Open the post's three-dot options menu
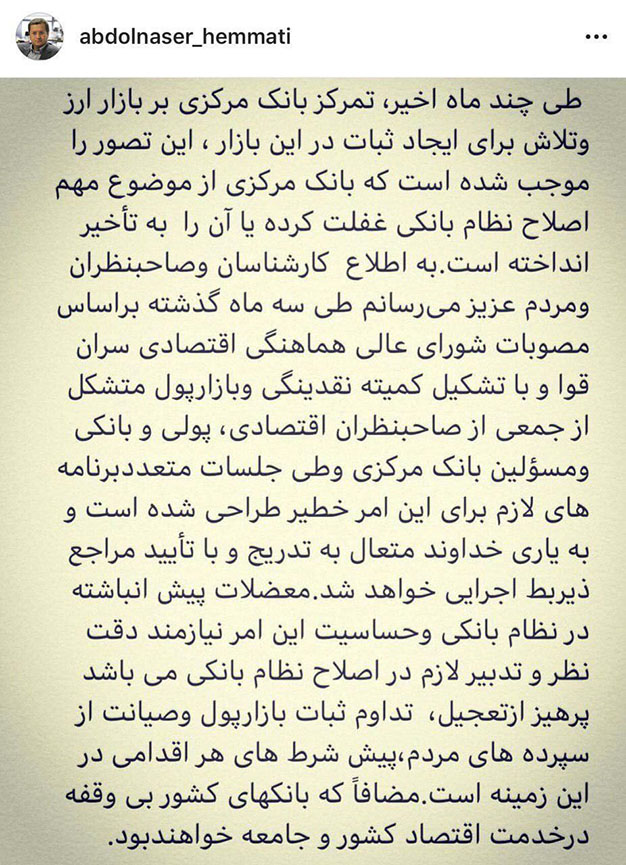Viewport: 626px width, 865px height. (x=596, y=38)
